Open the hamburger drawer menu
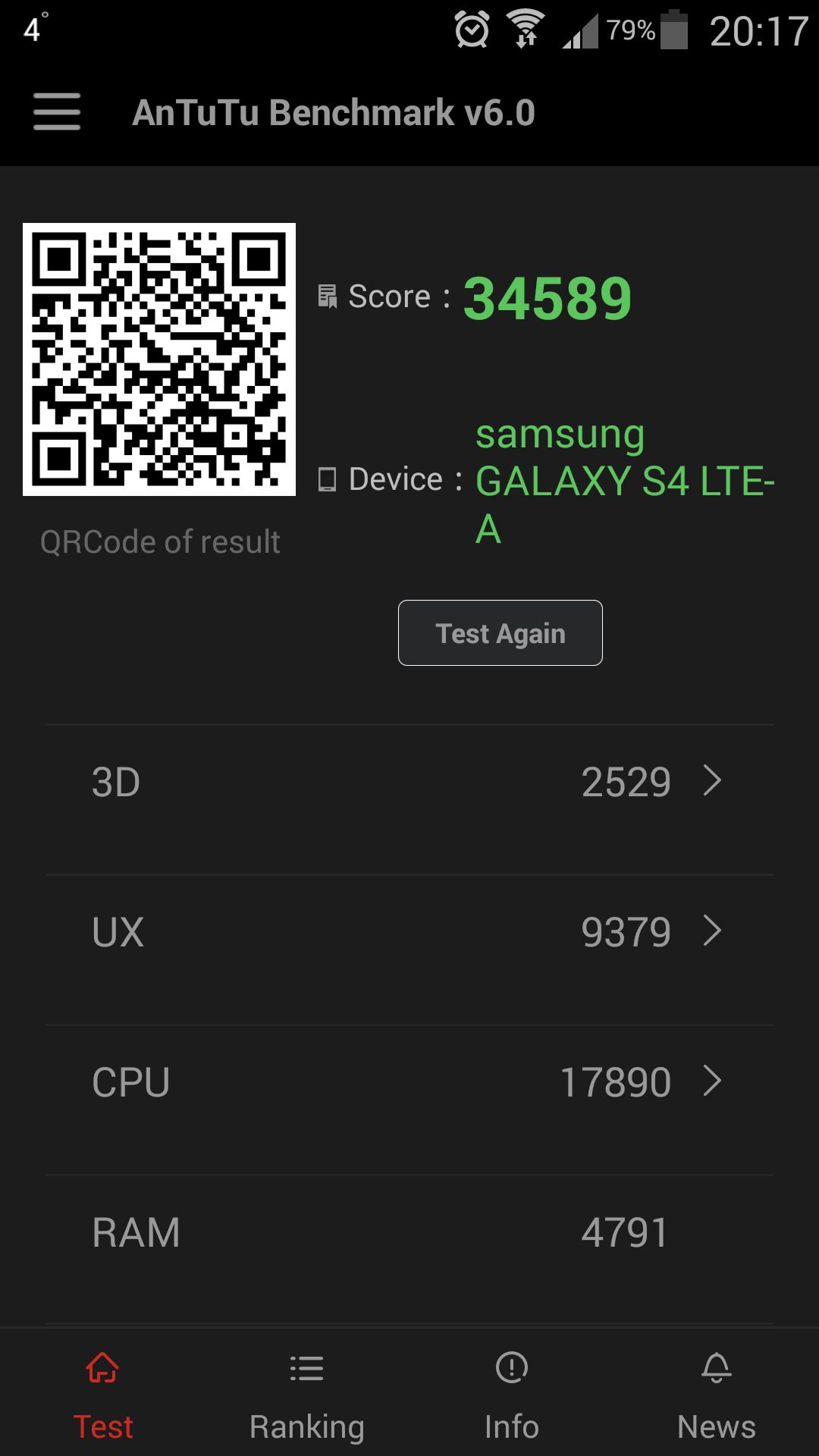The height and width of the screenshot is (1456, 819). click(57, 112)
